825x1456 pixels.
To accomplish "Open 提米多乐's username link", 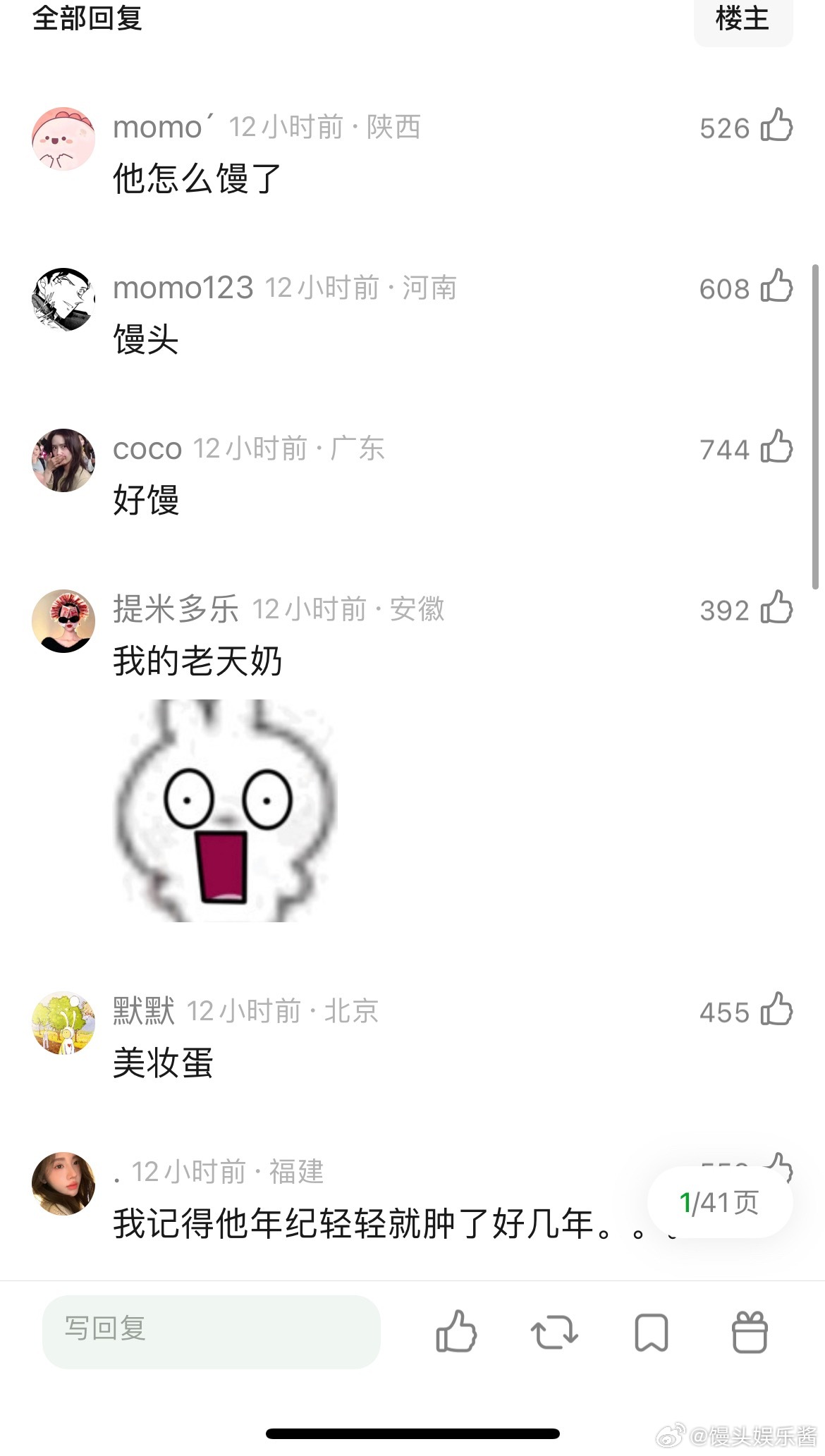I will pyautogui.click(x=175, y=611).
